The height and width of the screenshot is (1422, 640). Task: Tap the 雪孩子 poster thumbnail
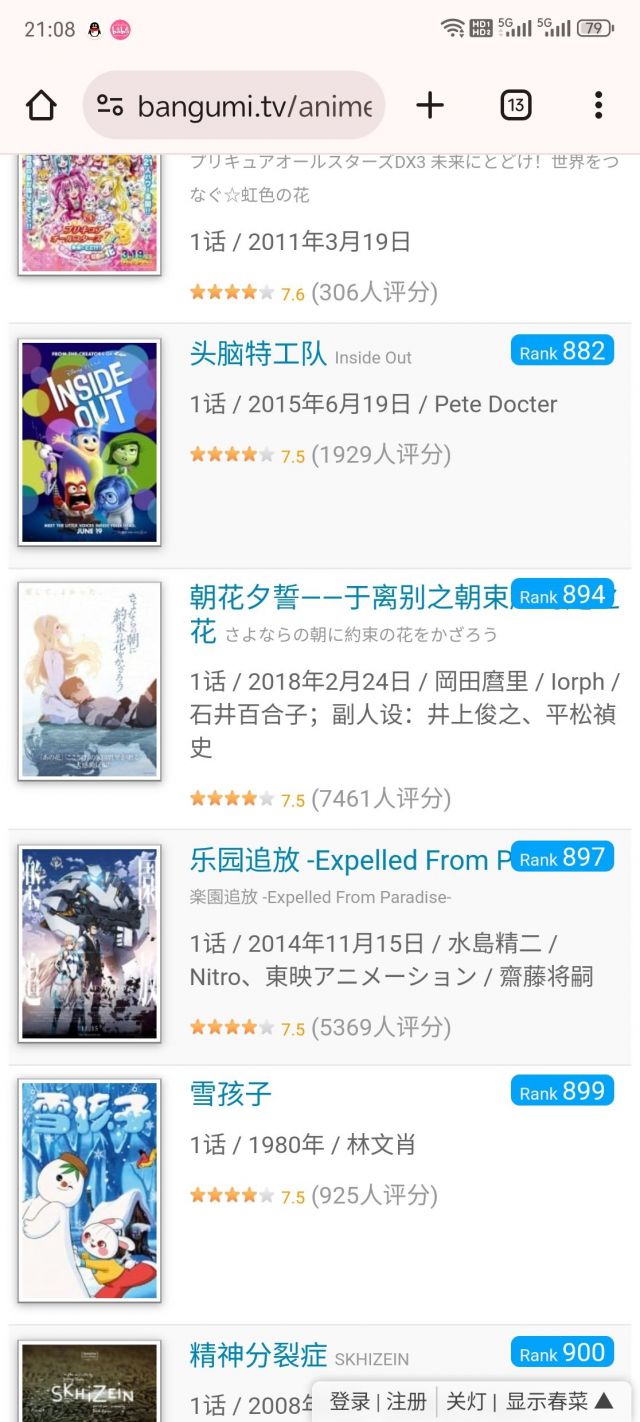pyautogui.click(x=89, y=1189)
